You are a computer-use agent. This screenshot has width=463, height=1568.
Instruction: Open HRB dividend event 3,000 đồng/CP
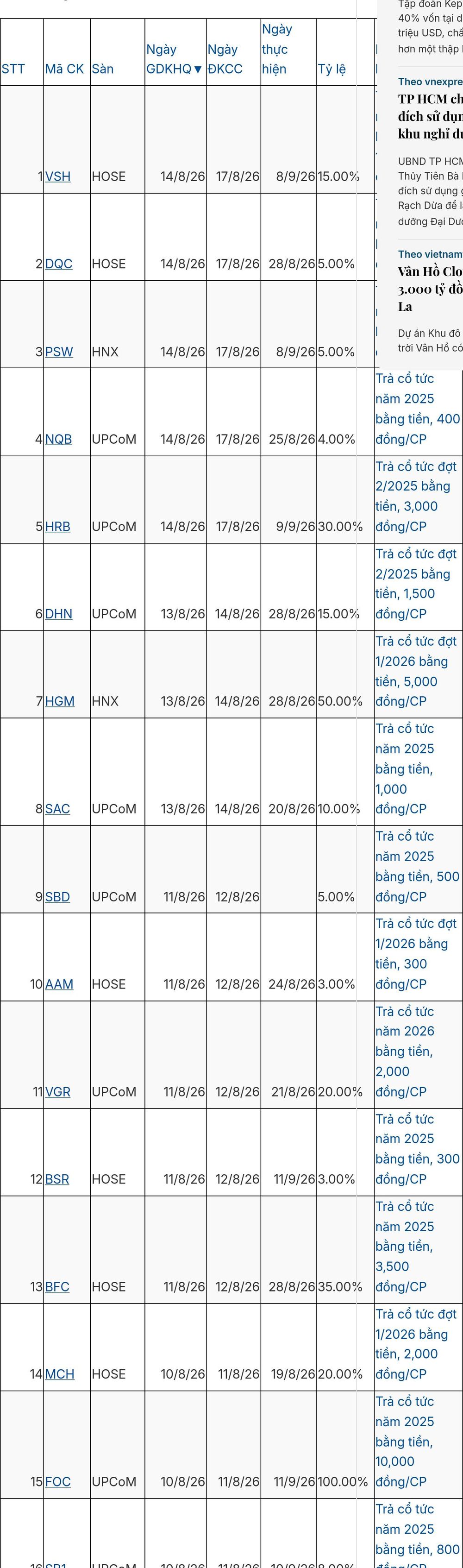point(416,497)
